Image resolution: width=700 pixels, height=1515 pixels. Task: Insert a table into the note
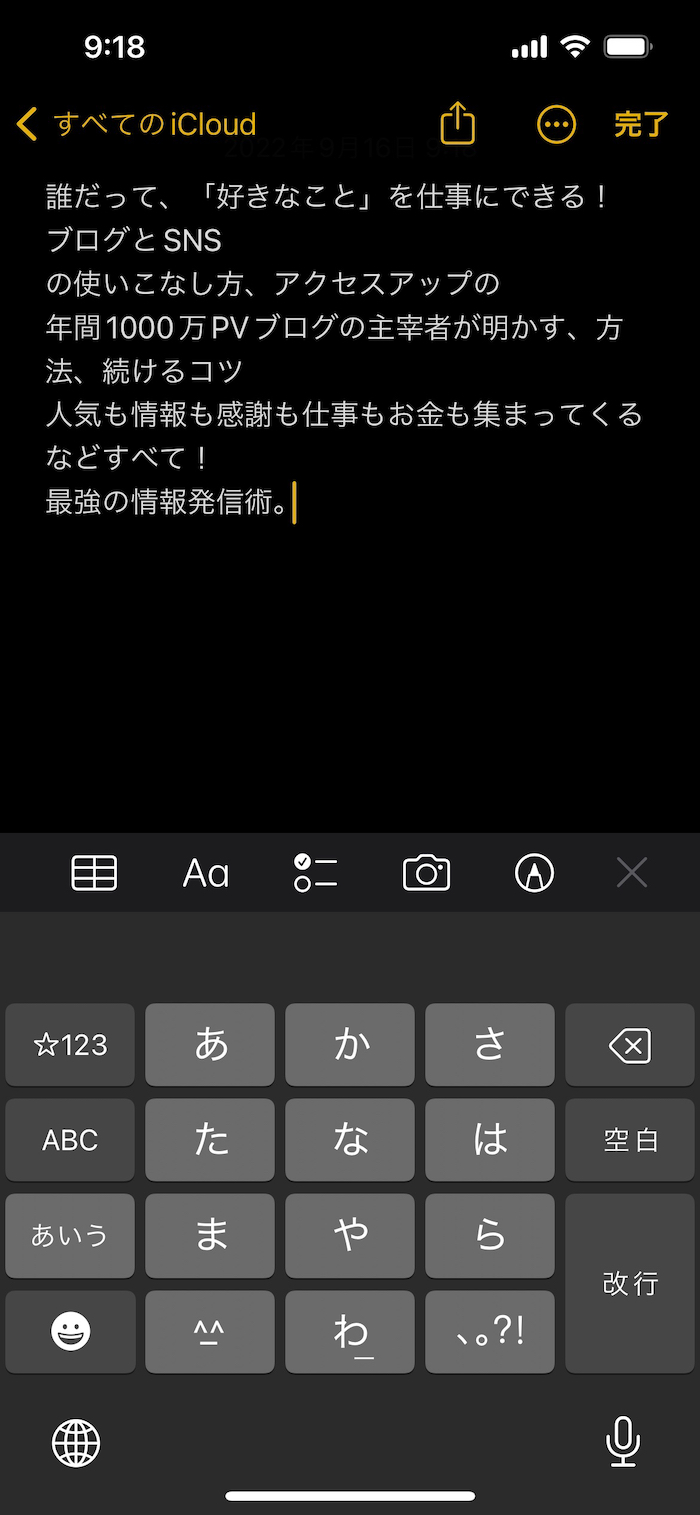(x=95, y=873)
